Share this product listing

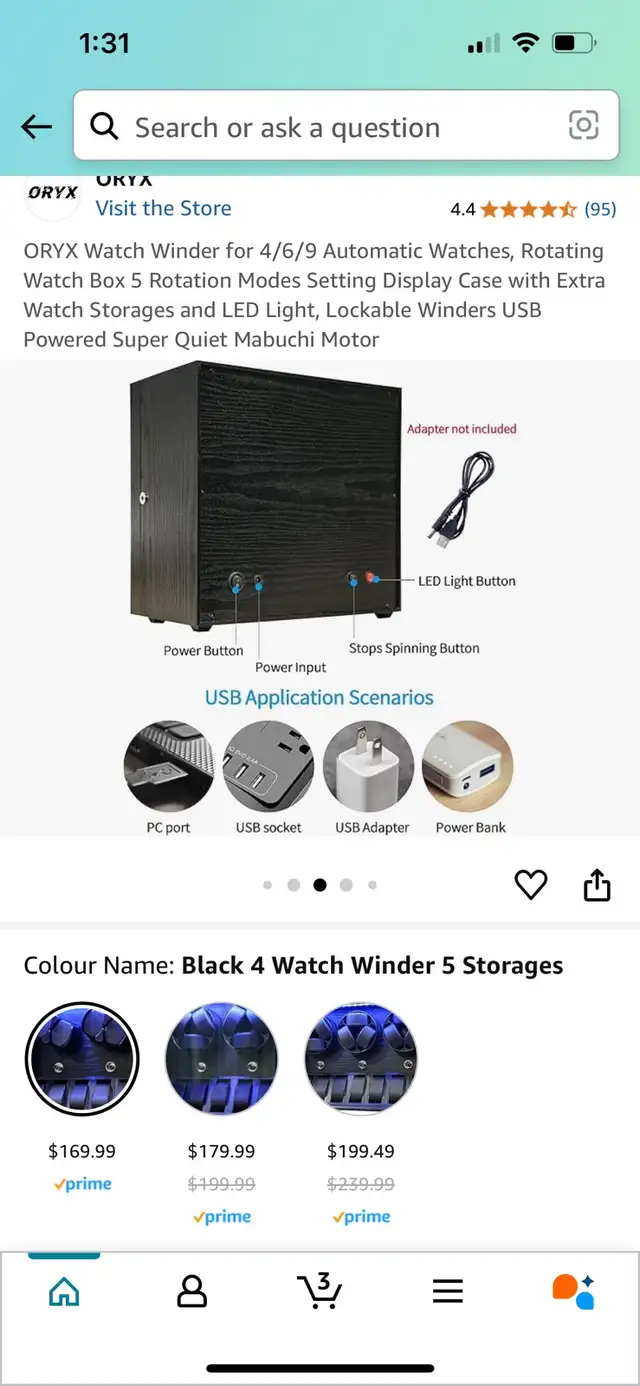tap(597, 884)
